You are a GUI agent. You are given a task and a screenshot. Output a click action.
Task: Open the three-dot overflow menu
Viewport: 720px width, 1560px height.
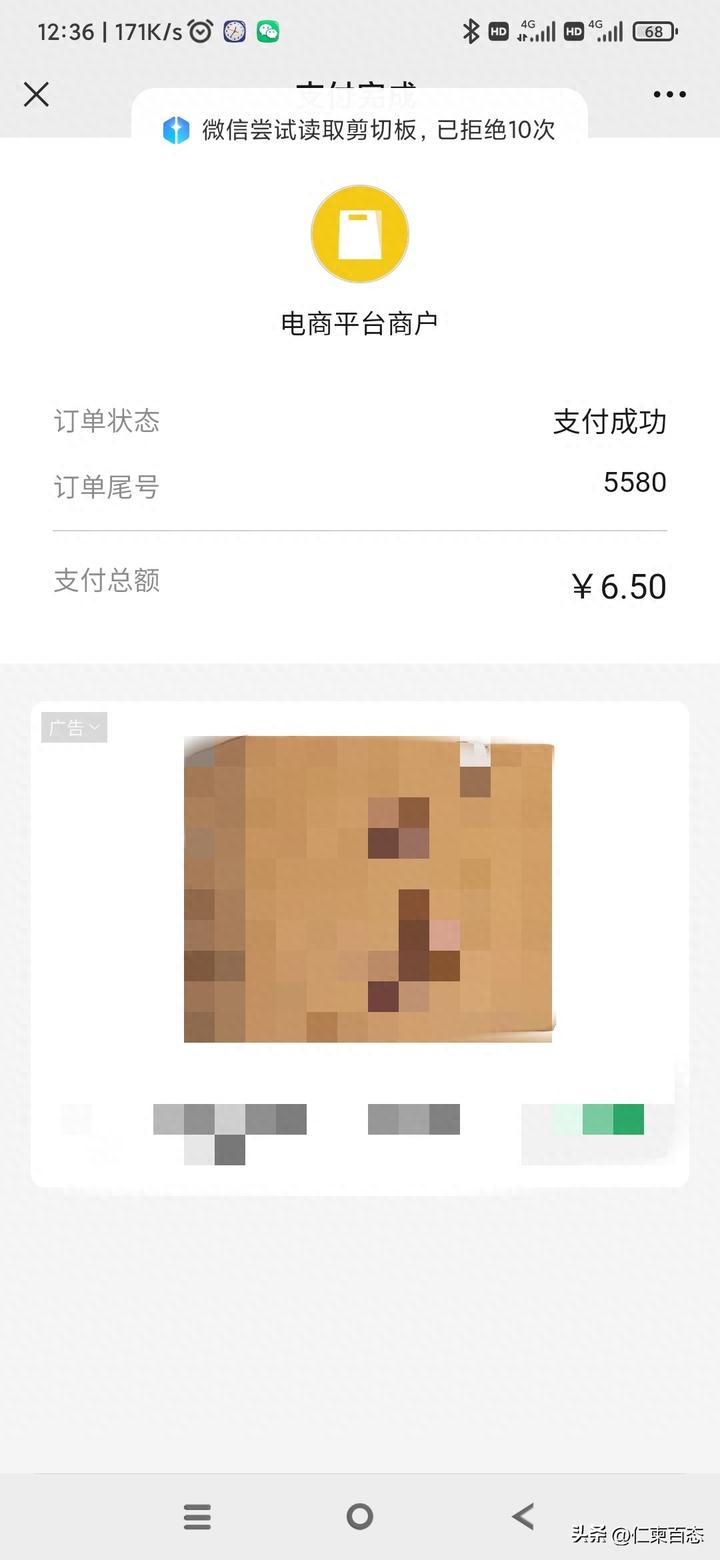click(x=669, y=95)
